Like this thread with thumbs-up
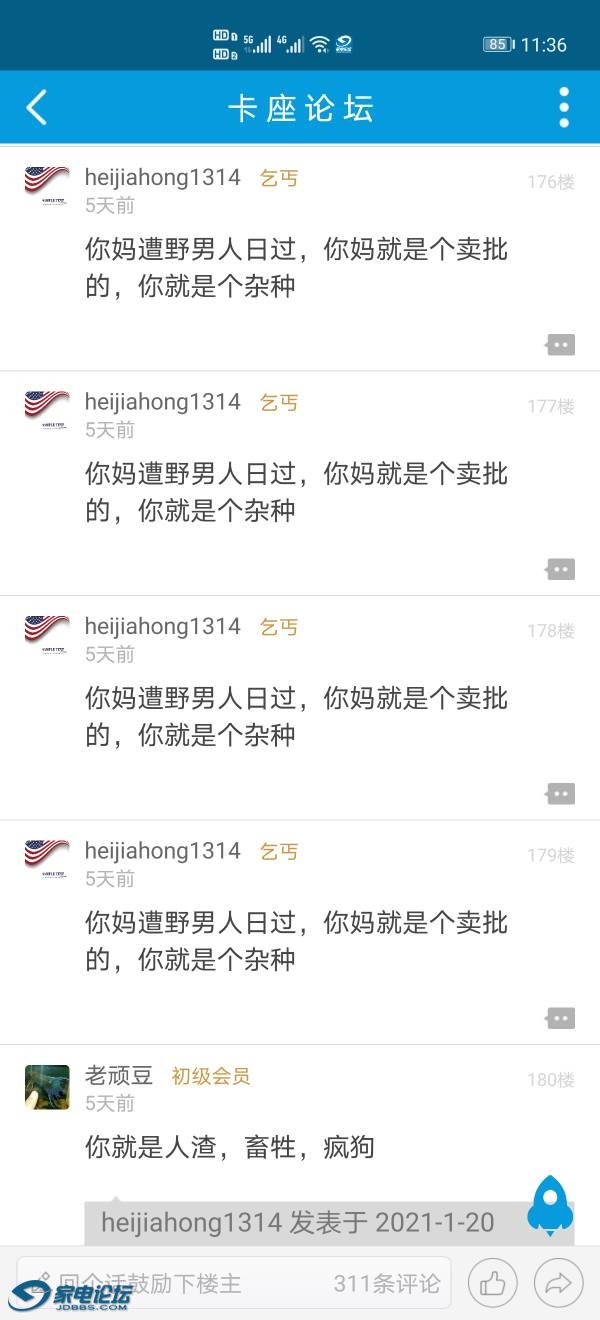 [x=493, y=1283]
